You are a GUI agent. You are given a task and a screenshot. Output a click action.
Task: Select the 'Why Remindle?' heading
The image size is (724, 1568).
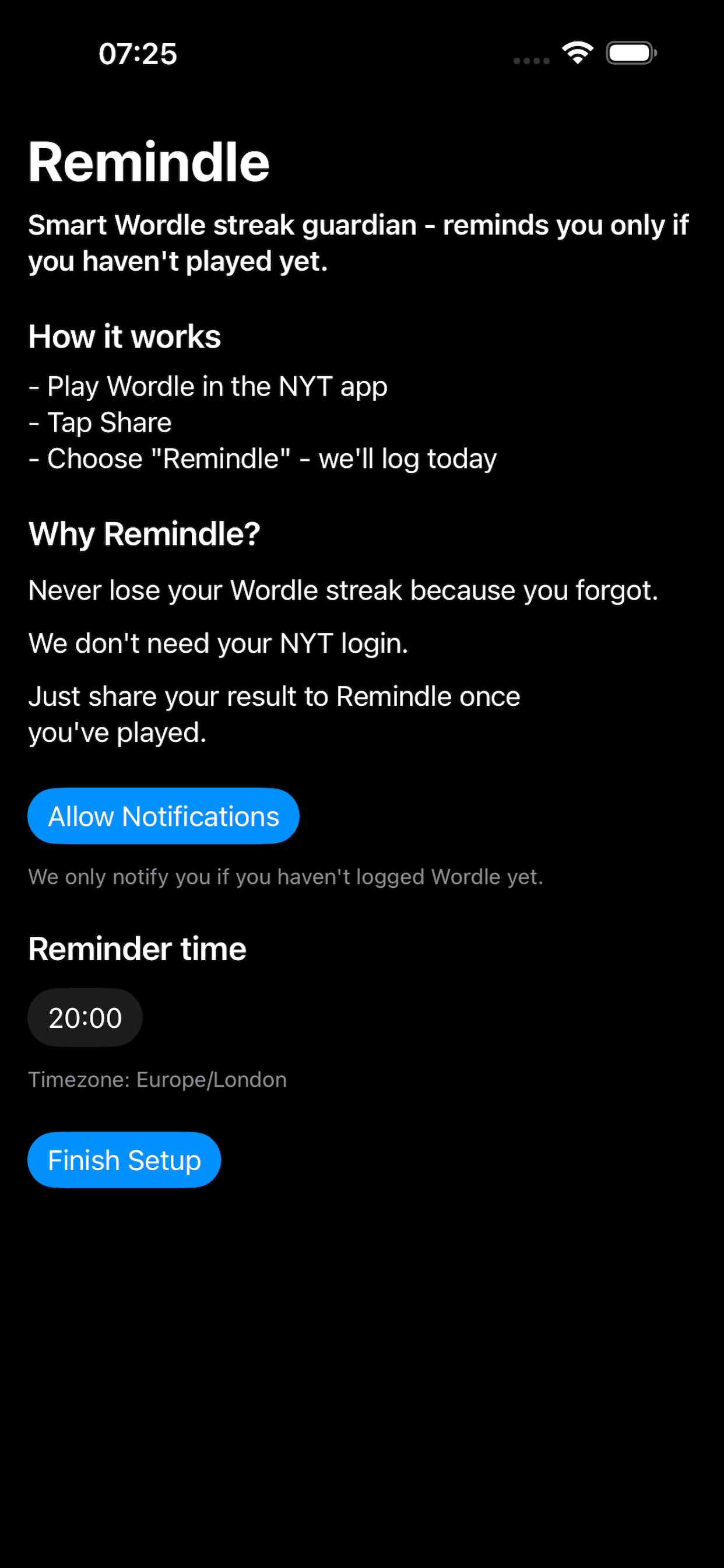click(143, 534)
